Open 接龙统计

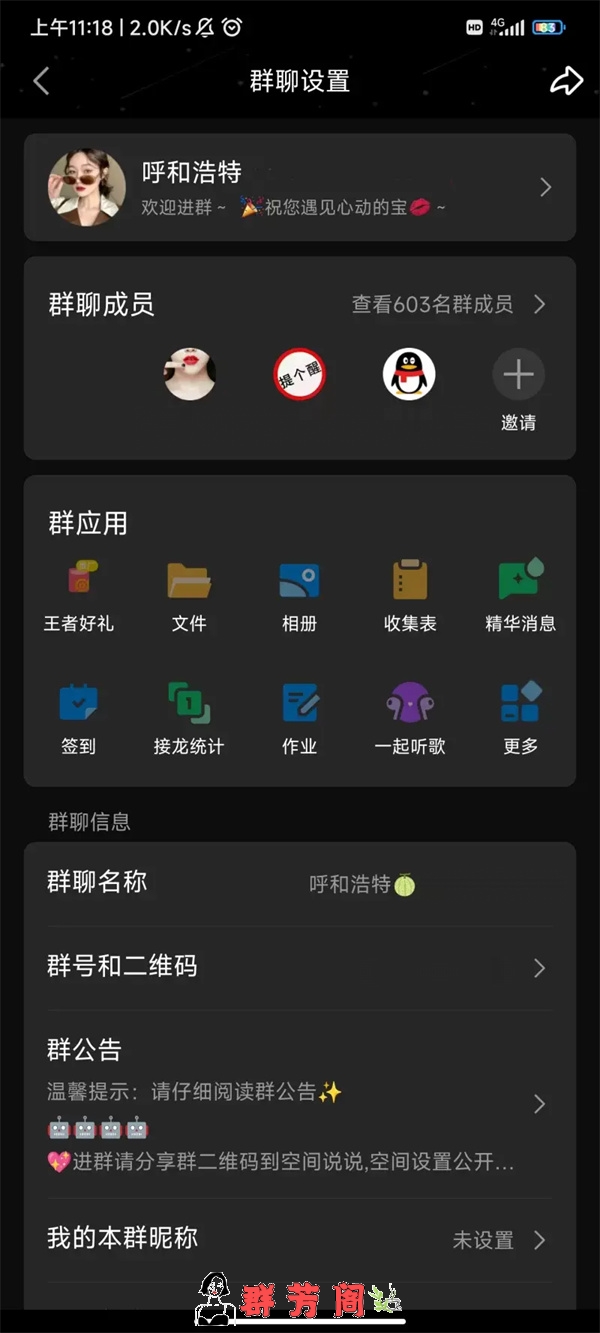[x=189, y=717]
